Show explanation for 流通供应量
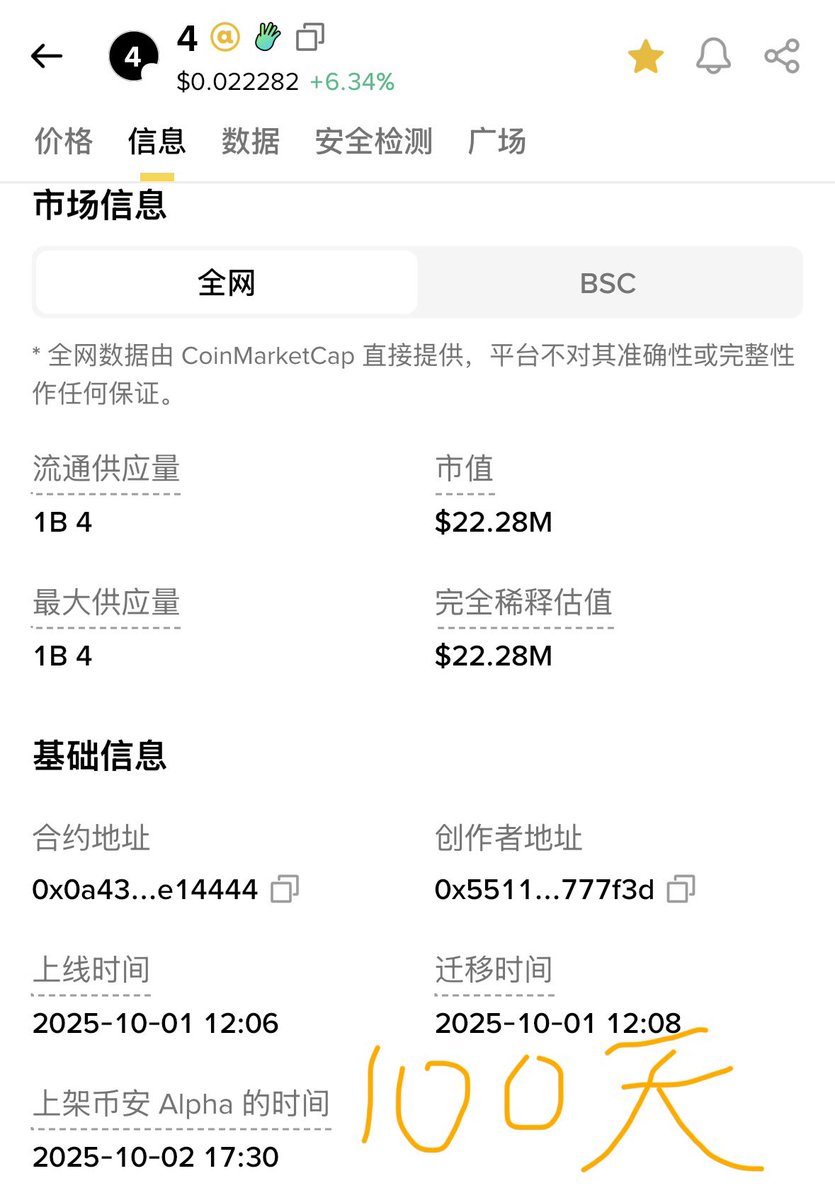 tap(106, 469)
